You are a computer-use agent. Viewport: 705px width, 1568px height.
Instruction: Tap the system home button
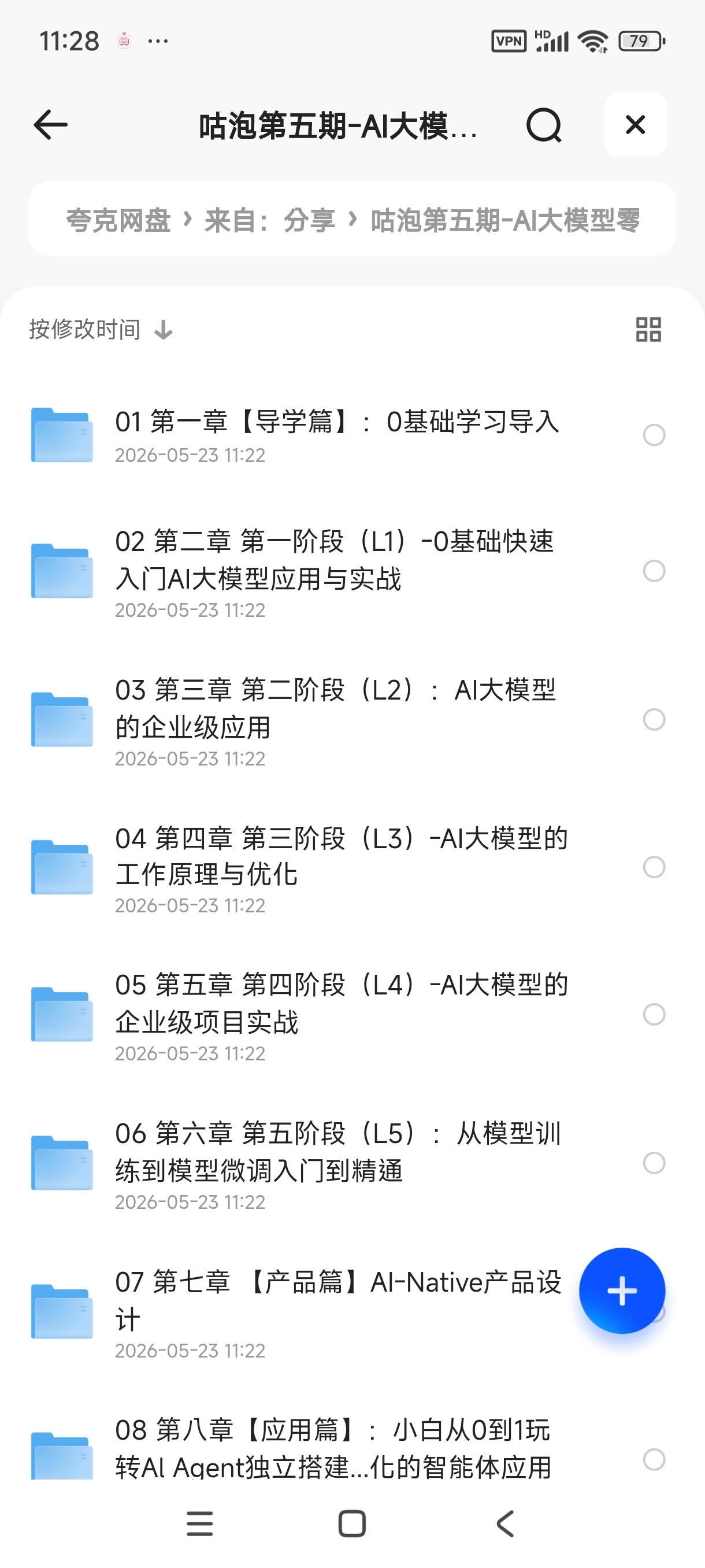click(x=351, y=1523)
